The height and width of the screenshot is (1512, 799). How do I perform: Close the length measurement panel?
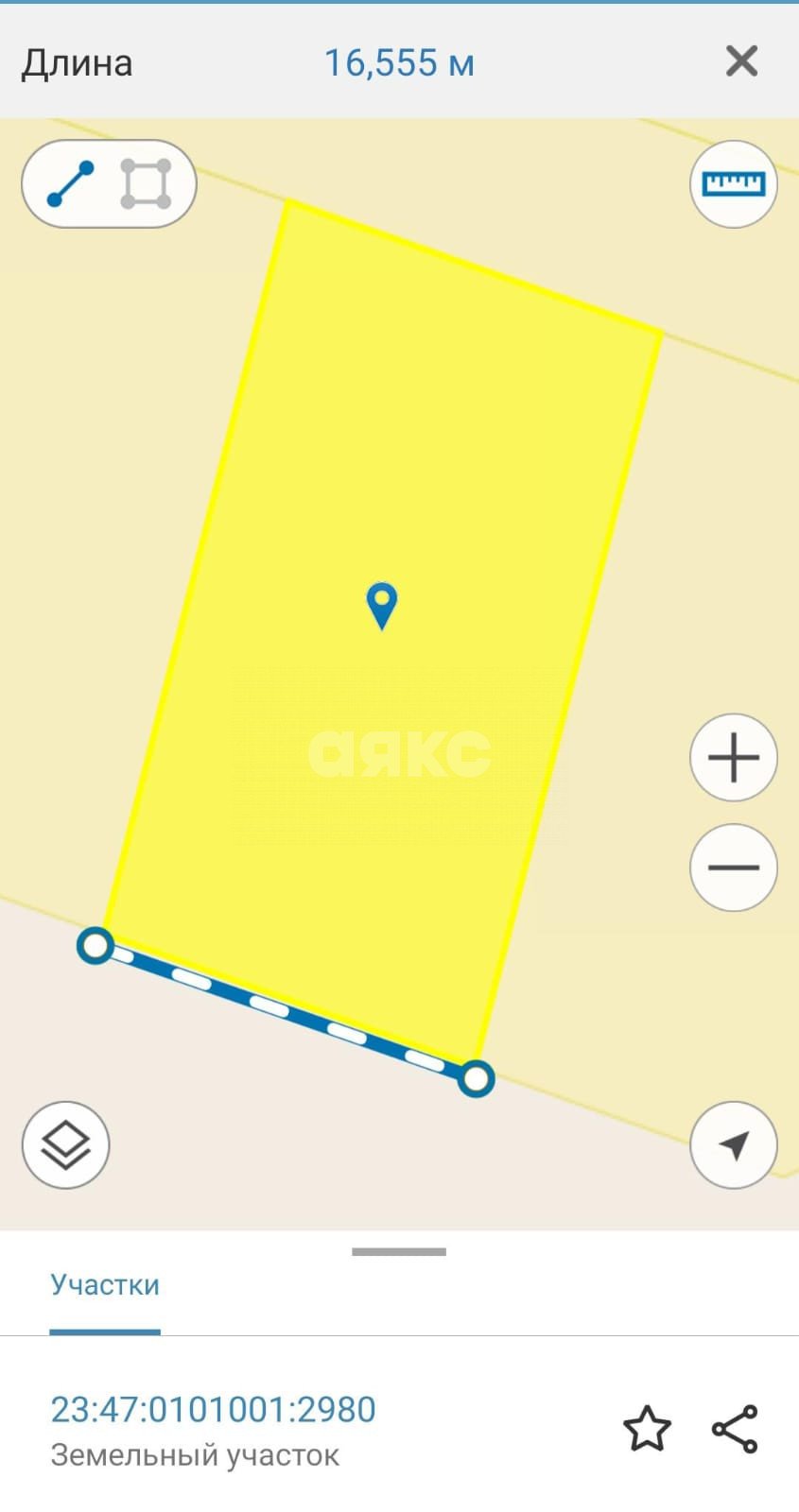click(741, 61)
